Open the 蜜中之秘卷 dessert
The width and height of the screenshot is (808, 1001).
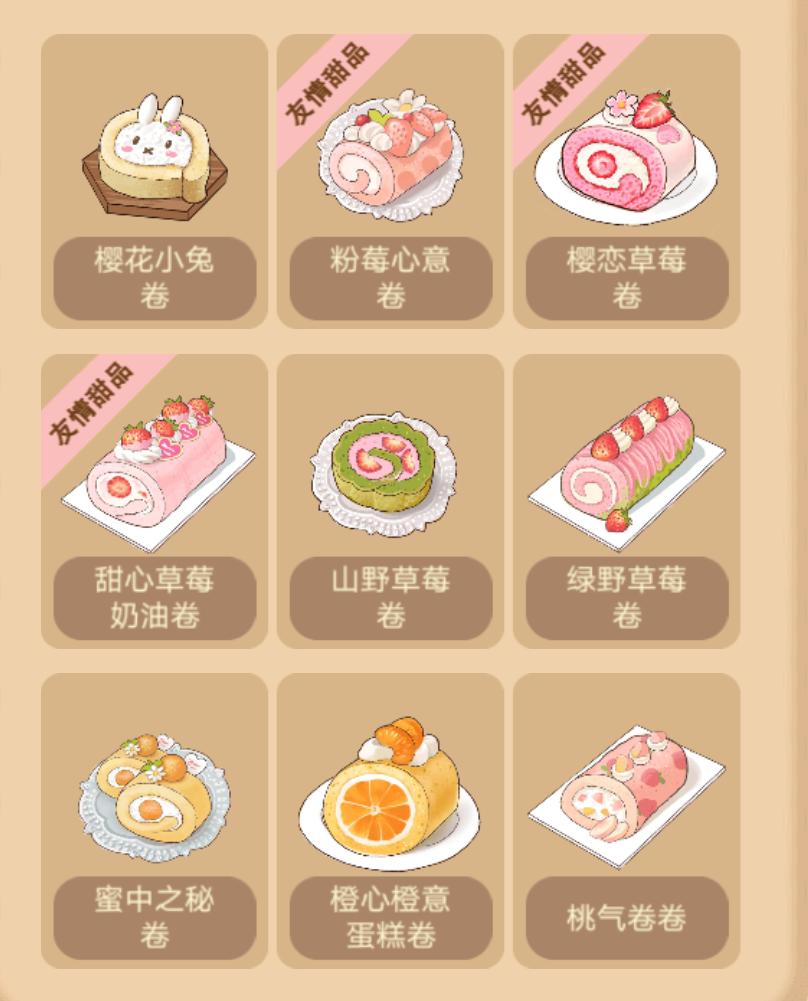pos(154,822)
